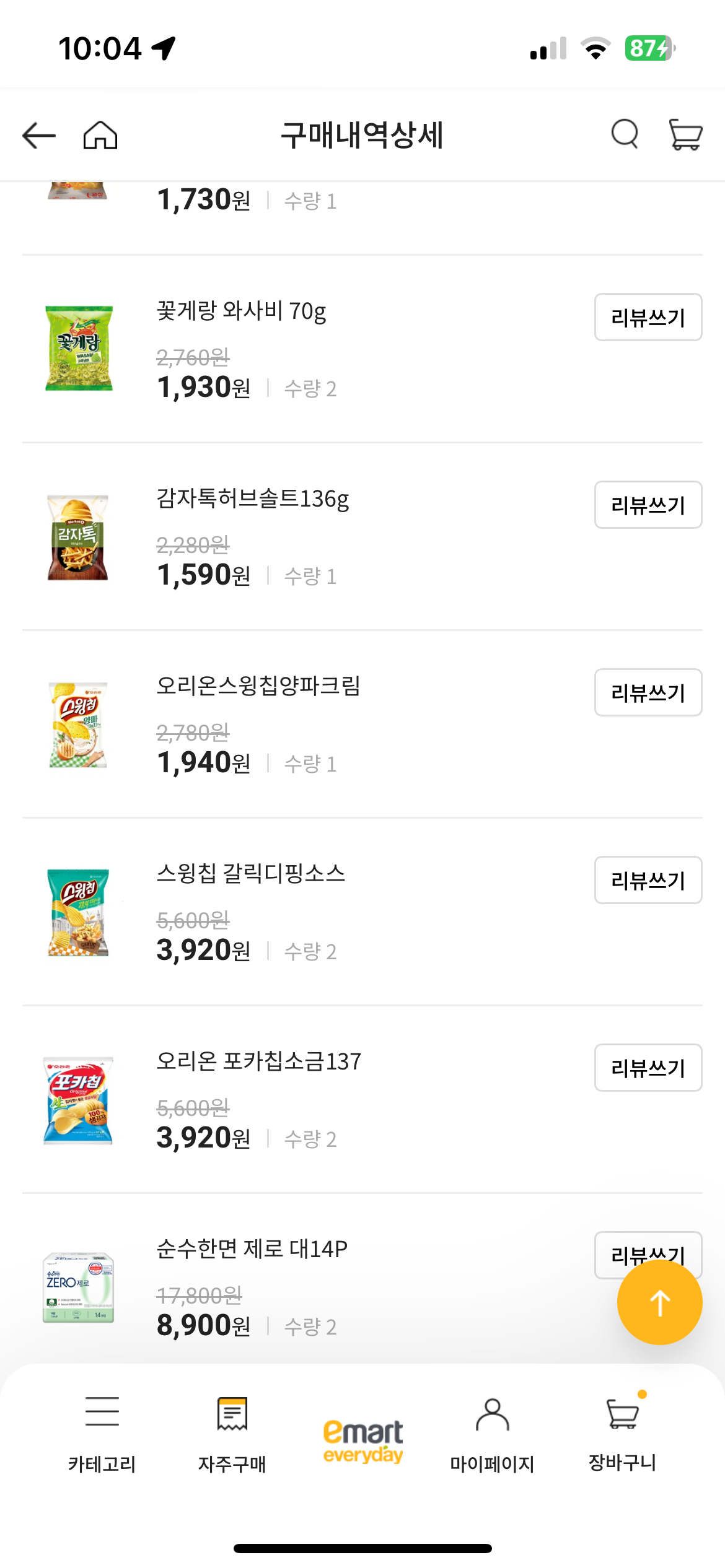View the 감자톡 product thumbnail

click(77, 536)
